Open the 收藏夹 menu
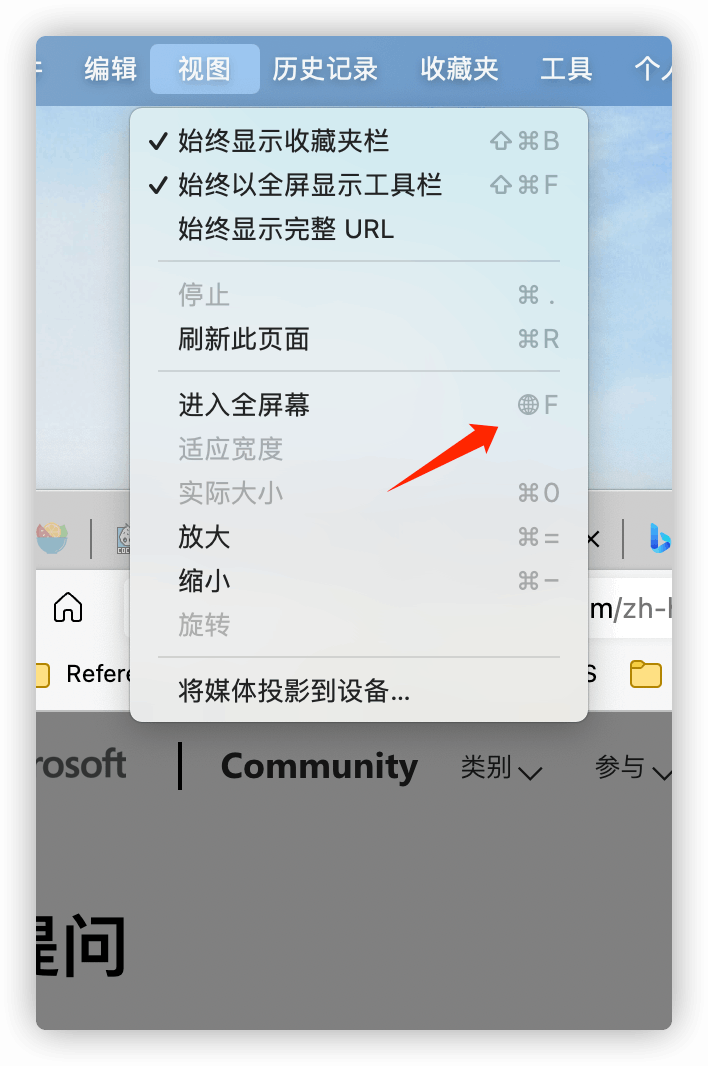Viewport: 708px width, 1066px height. (x=459, y=69)
